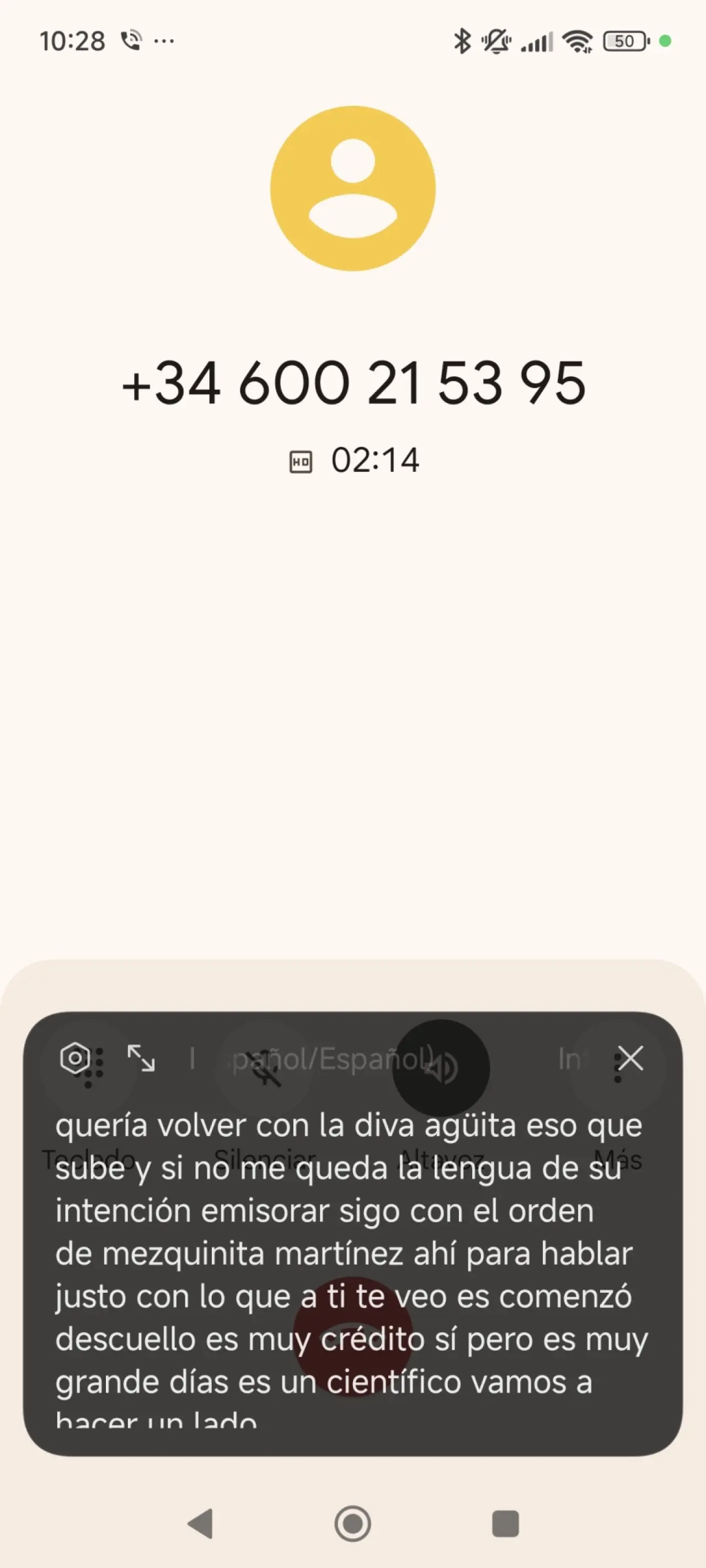
Task: Close the live caption overlay
Action: (x=630, y=1059)
